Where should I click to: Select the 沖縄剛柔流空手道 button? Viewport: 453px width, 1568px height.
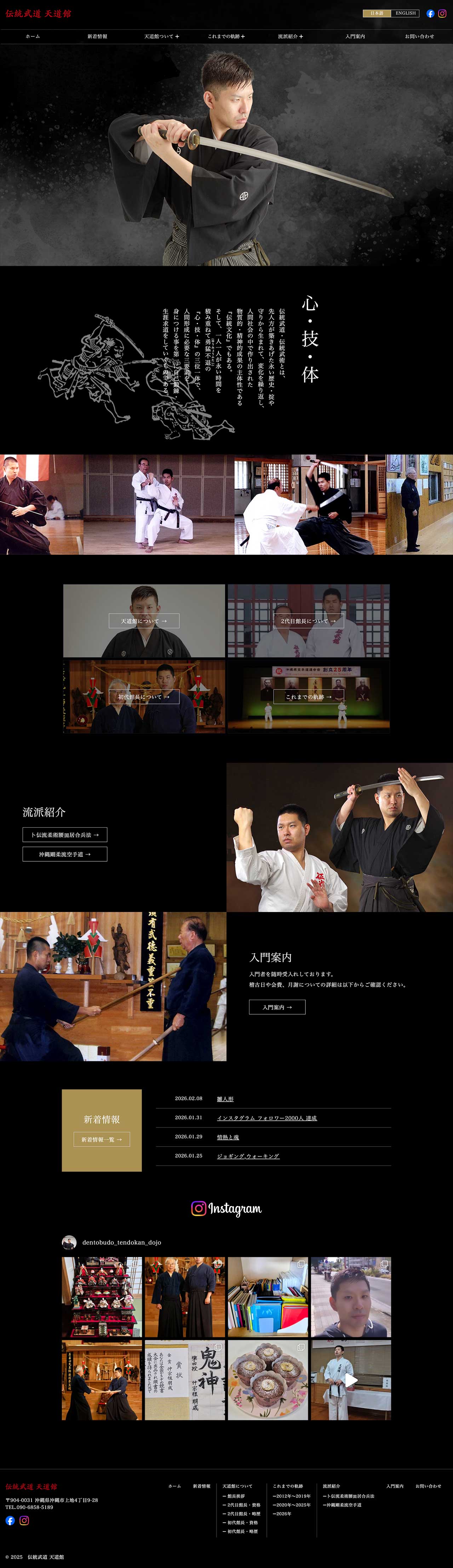(x=64, y=854)
